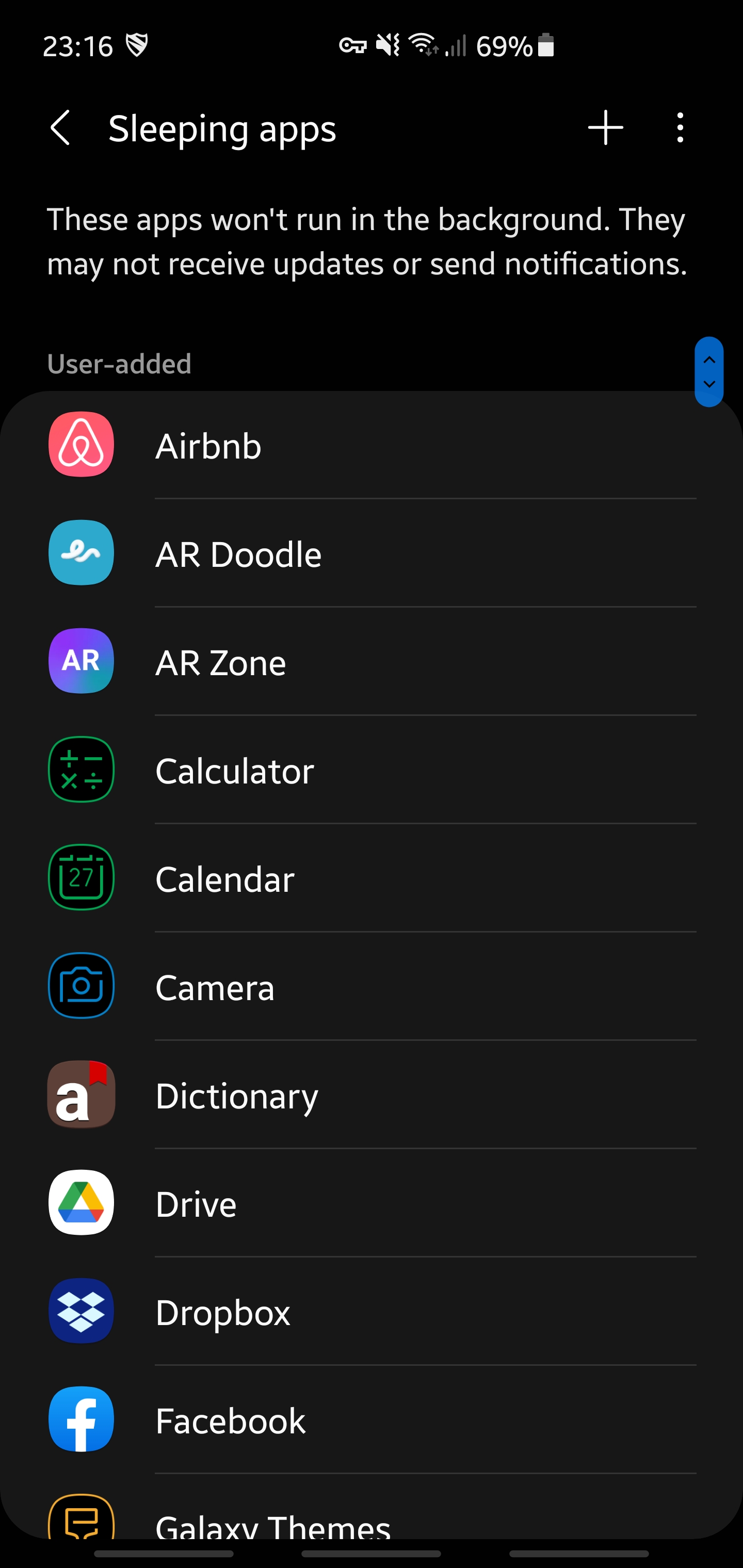Tap the Calendar entry
This screenshot has height=1568, width=743.
coord(372,878)
